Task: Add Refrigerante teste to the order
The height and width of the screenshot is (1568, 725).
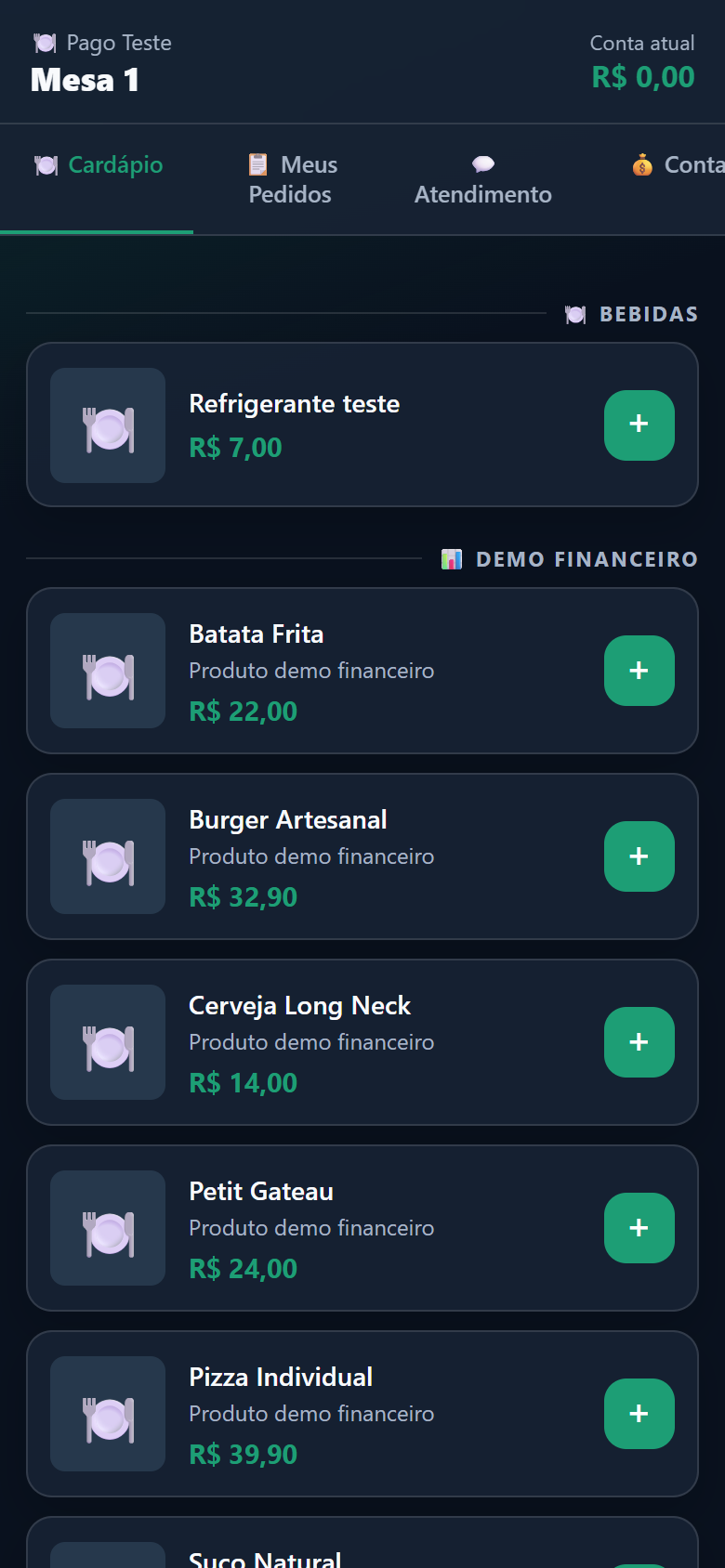Action: [639, 425]
